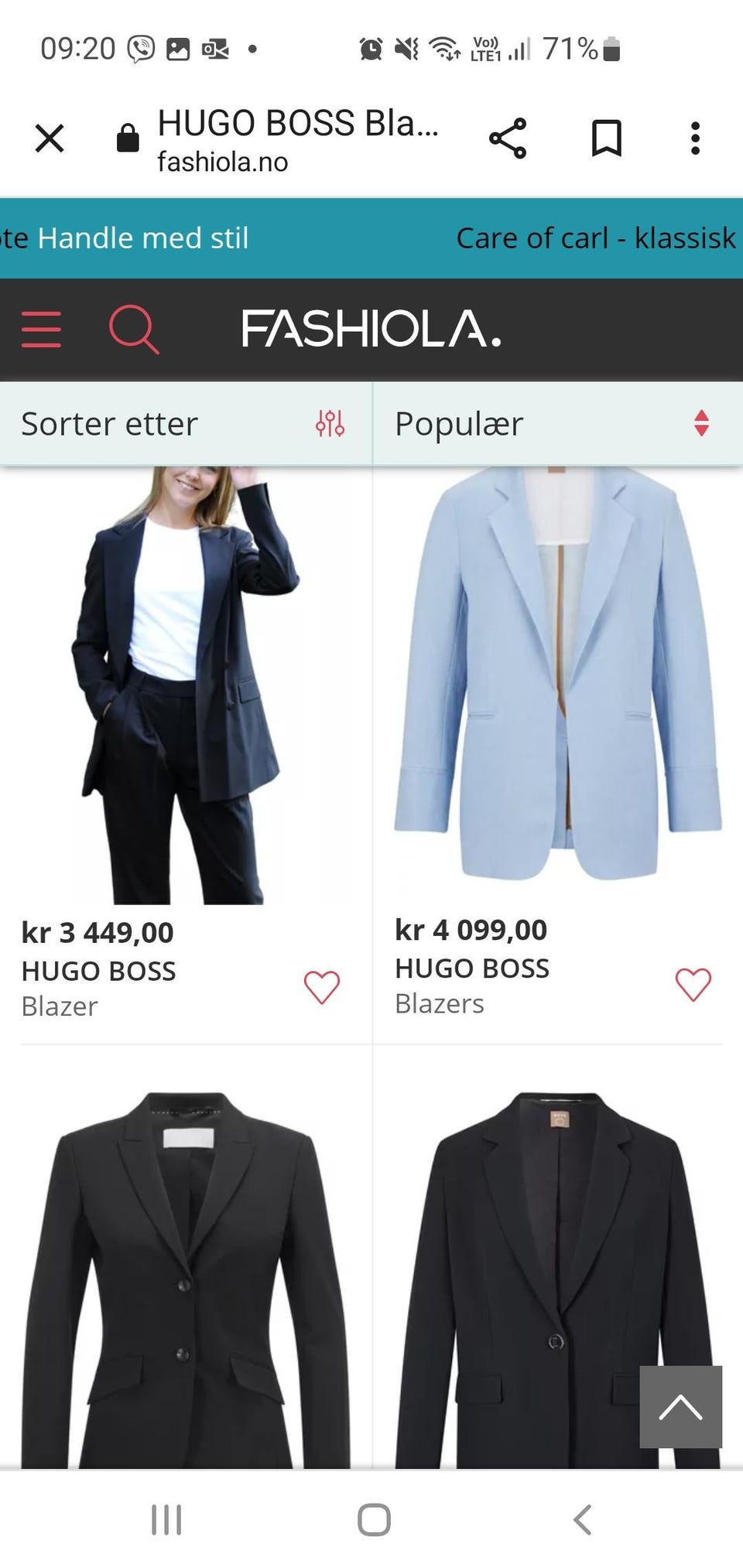This screenshot has width=743, height=1568.
Task: Favorite the kr 3 449,00 Blazer with the heart
Action: click(x=320, y=986)
